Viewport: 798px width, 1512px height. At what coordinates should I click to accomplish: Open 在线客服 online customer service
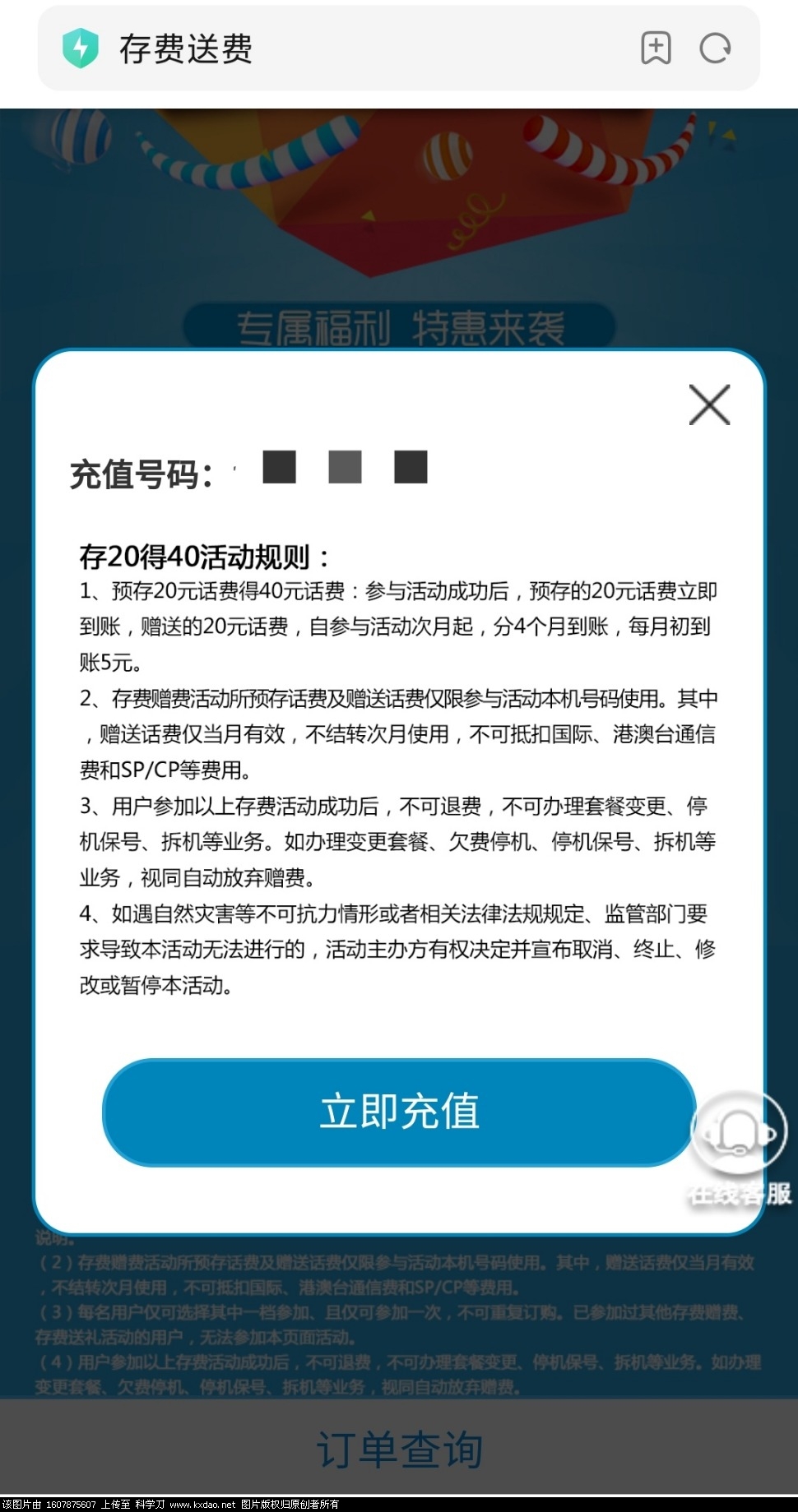(x=740, y=1147)
